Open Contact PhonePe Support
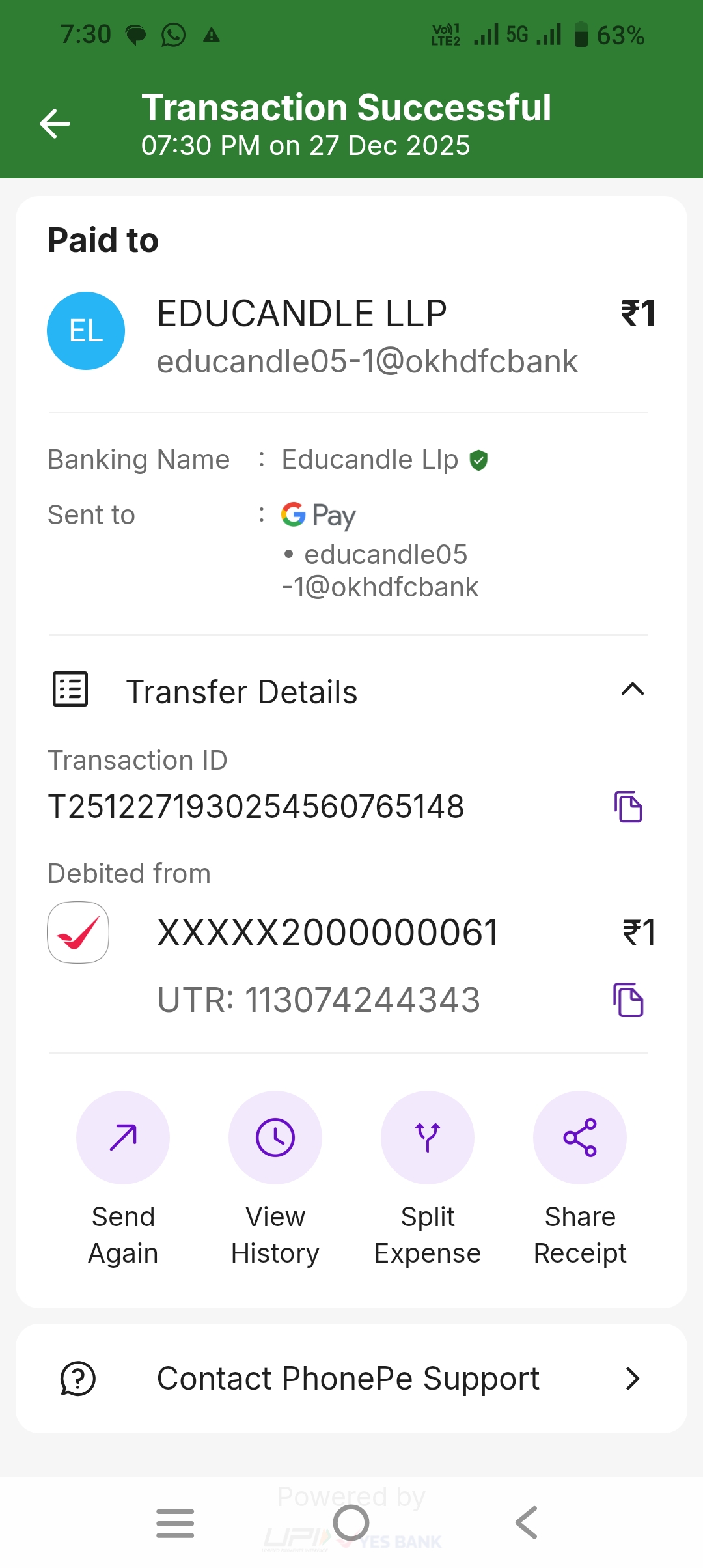703x1568 pixels. pos(351,1379)
